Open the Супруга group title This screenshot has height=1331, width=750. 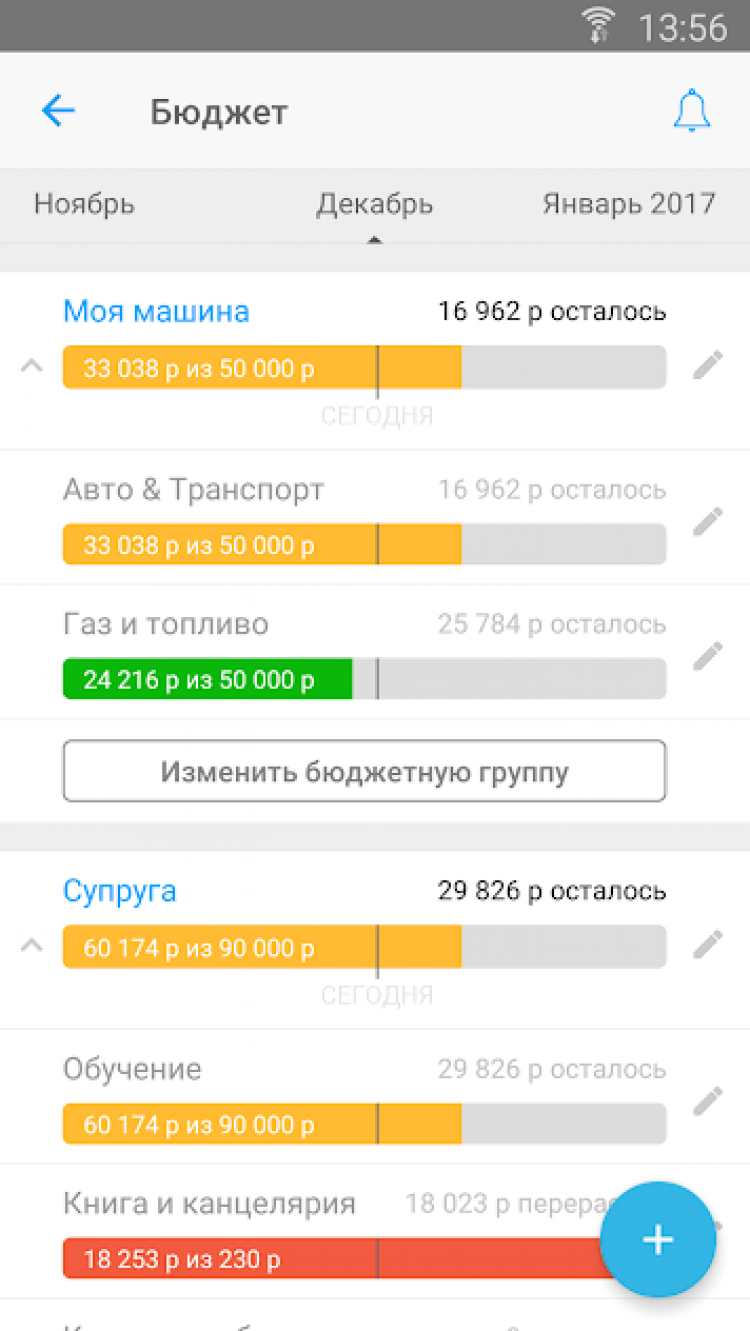pos(120,890)
